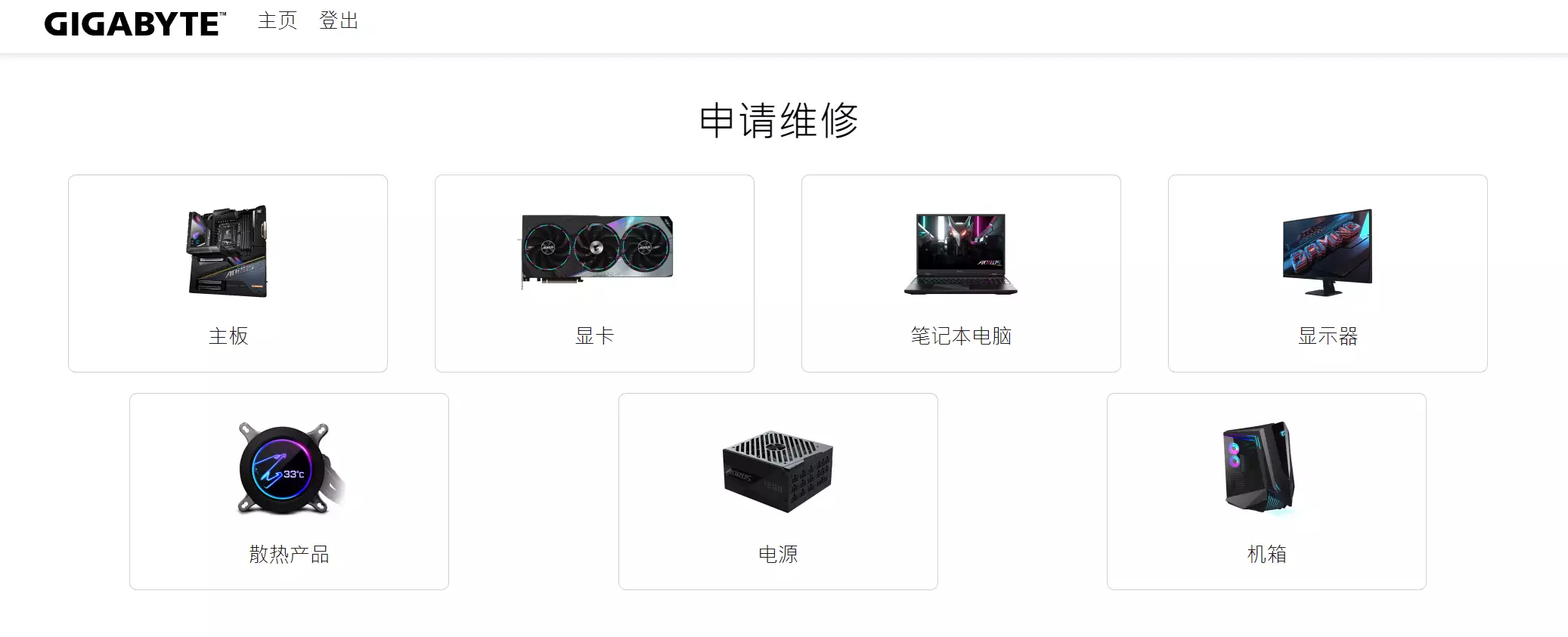The height and width of the screenshot is (637, 1568).
Task: Select the 机箱 PC case card
Action: click(x=1266, y=491)
